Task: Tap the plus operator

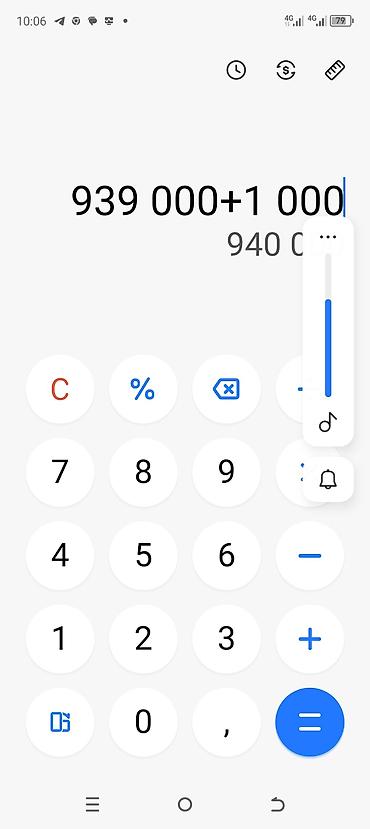Action: 310,639
